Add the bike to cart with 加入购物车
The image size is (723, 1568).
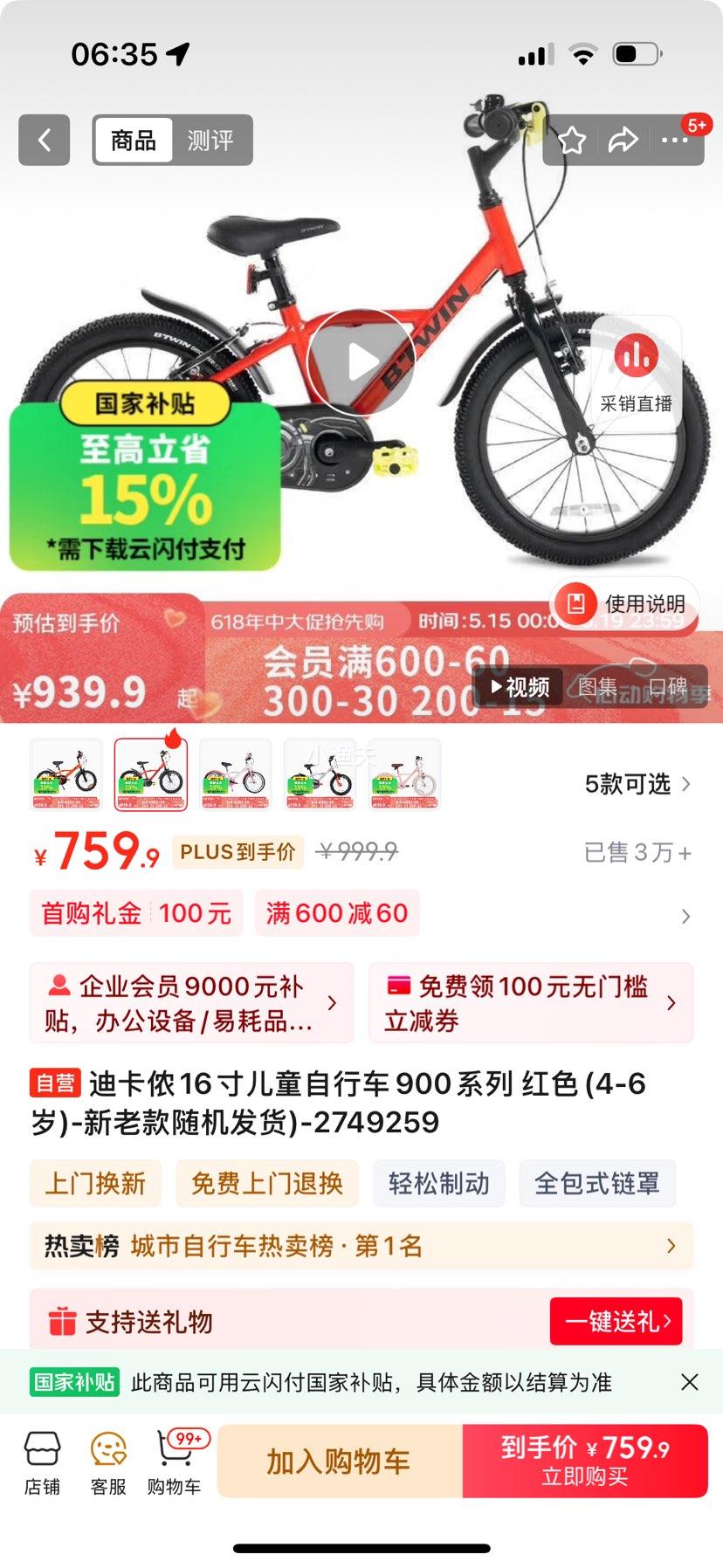(x=339, y=1461)
